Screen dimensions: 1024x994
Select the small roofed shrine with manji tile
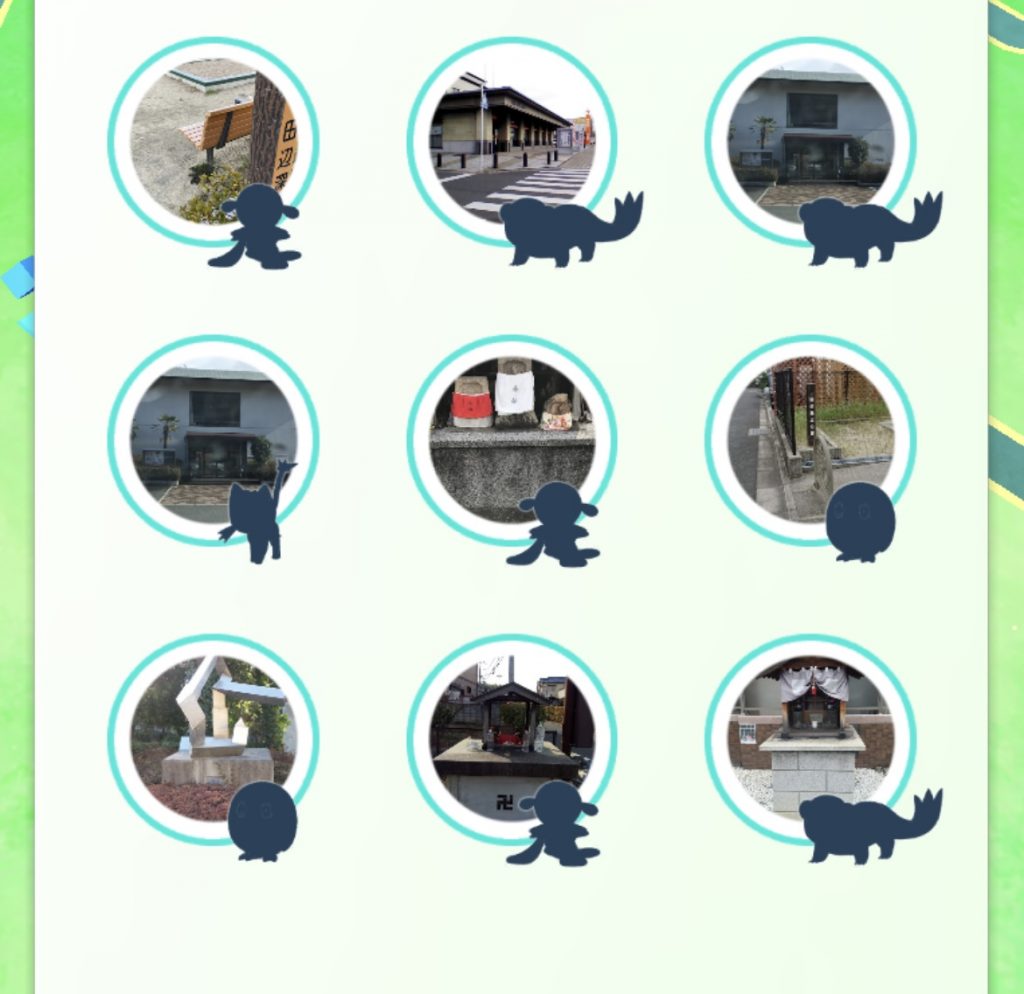point(511,738)
